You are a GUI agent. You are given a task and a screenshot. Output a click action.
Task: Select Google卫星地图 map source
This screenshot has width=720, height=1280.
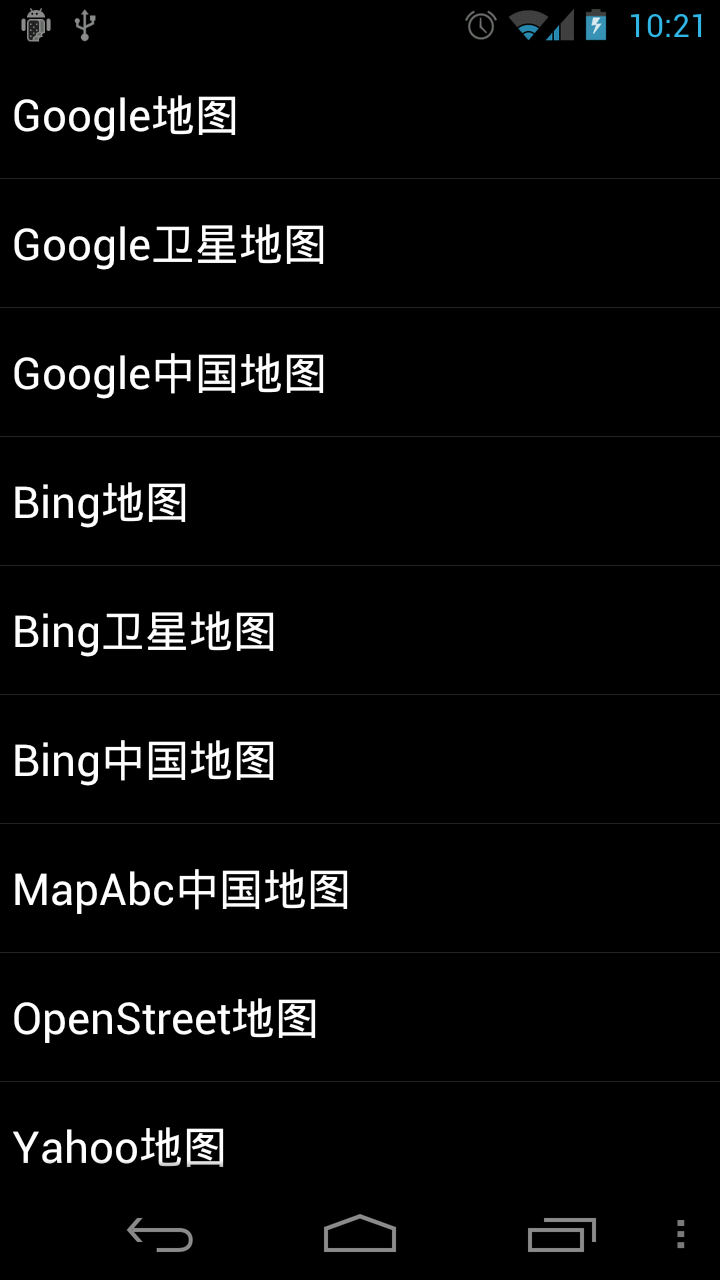(360, 244)
